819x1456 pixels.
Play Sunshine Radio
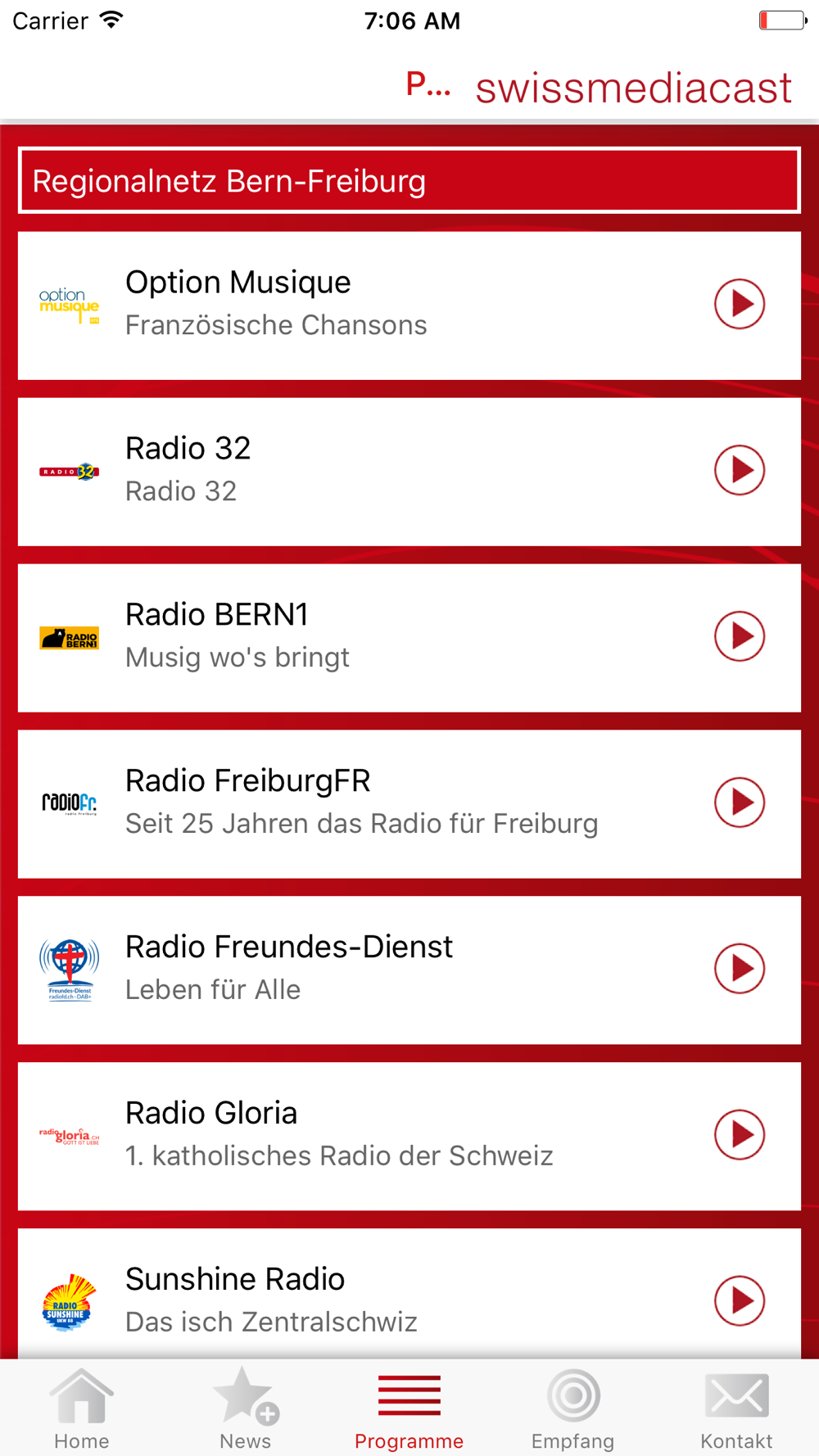click(739, 1300)
